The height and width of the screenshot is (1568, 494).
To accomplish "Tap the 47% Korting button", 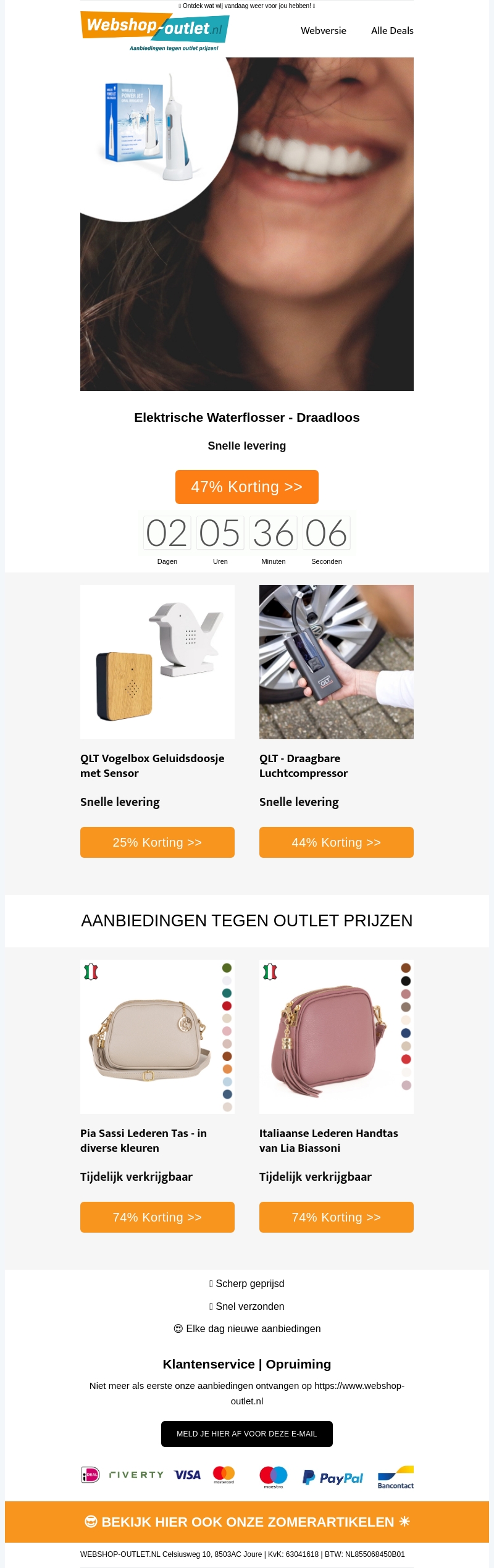I will click(247, 487).
